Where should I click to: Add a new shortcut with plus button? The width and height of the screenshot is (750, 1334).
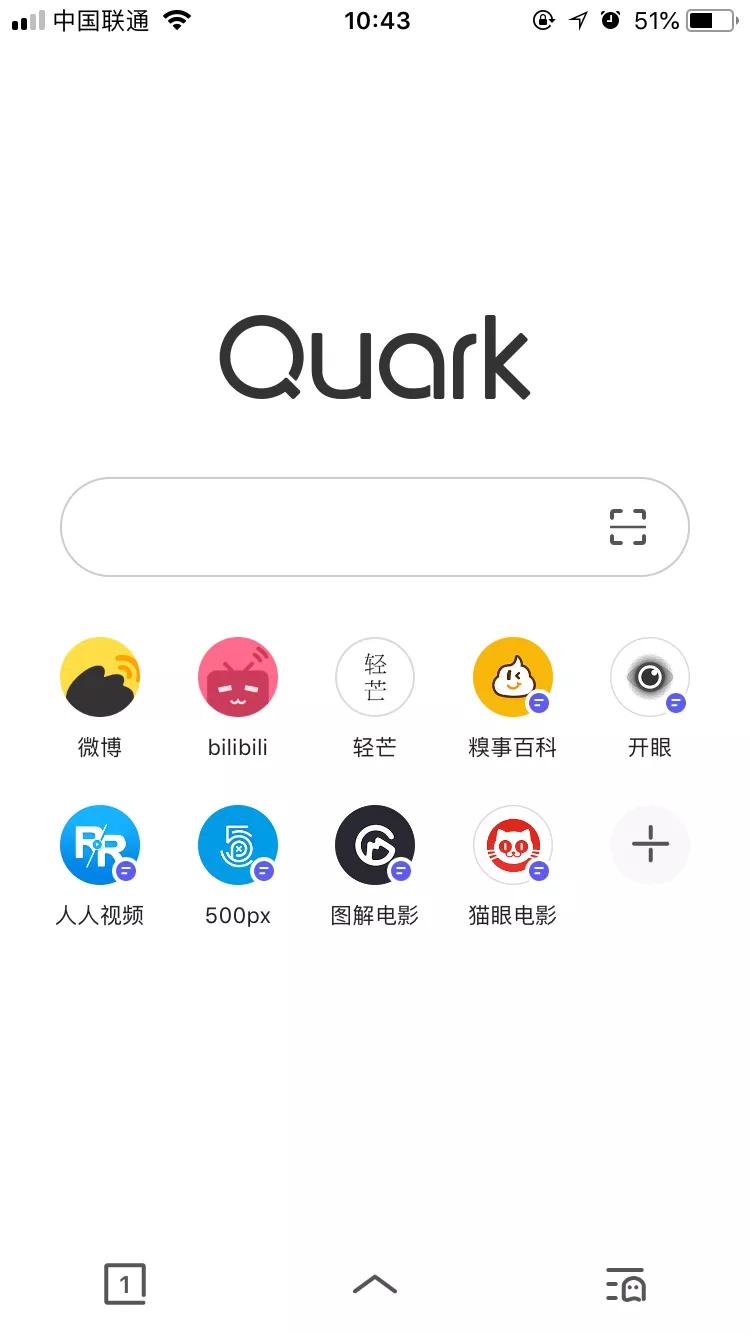[650, 846]
